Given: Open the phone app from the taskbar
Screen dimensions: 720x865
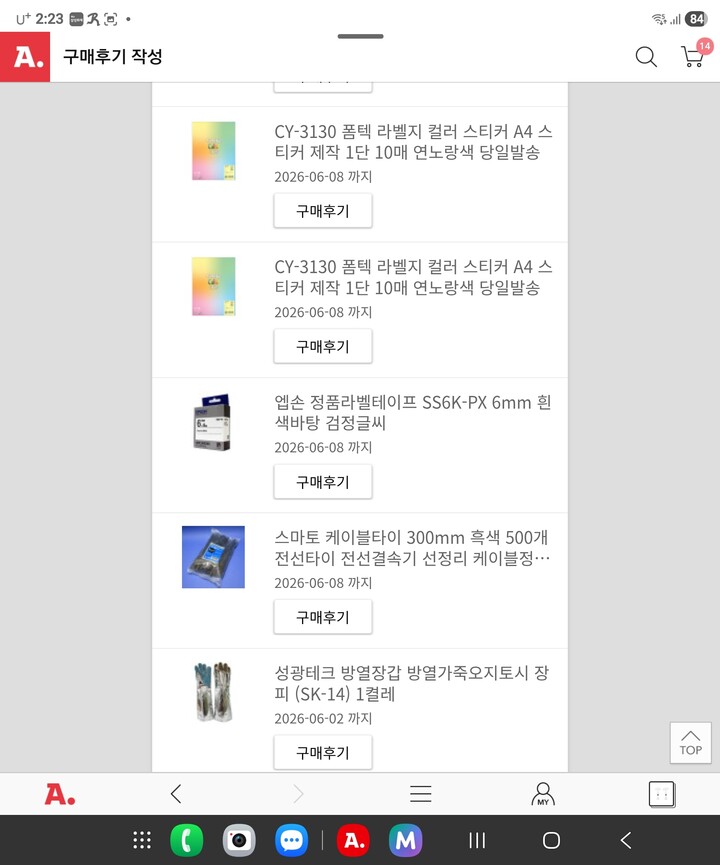Looking at the screenshot, I should [186, 840].
